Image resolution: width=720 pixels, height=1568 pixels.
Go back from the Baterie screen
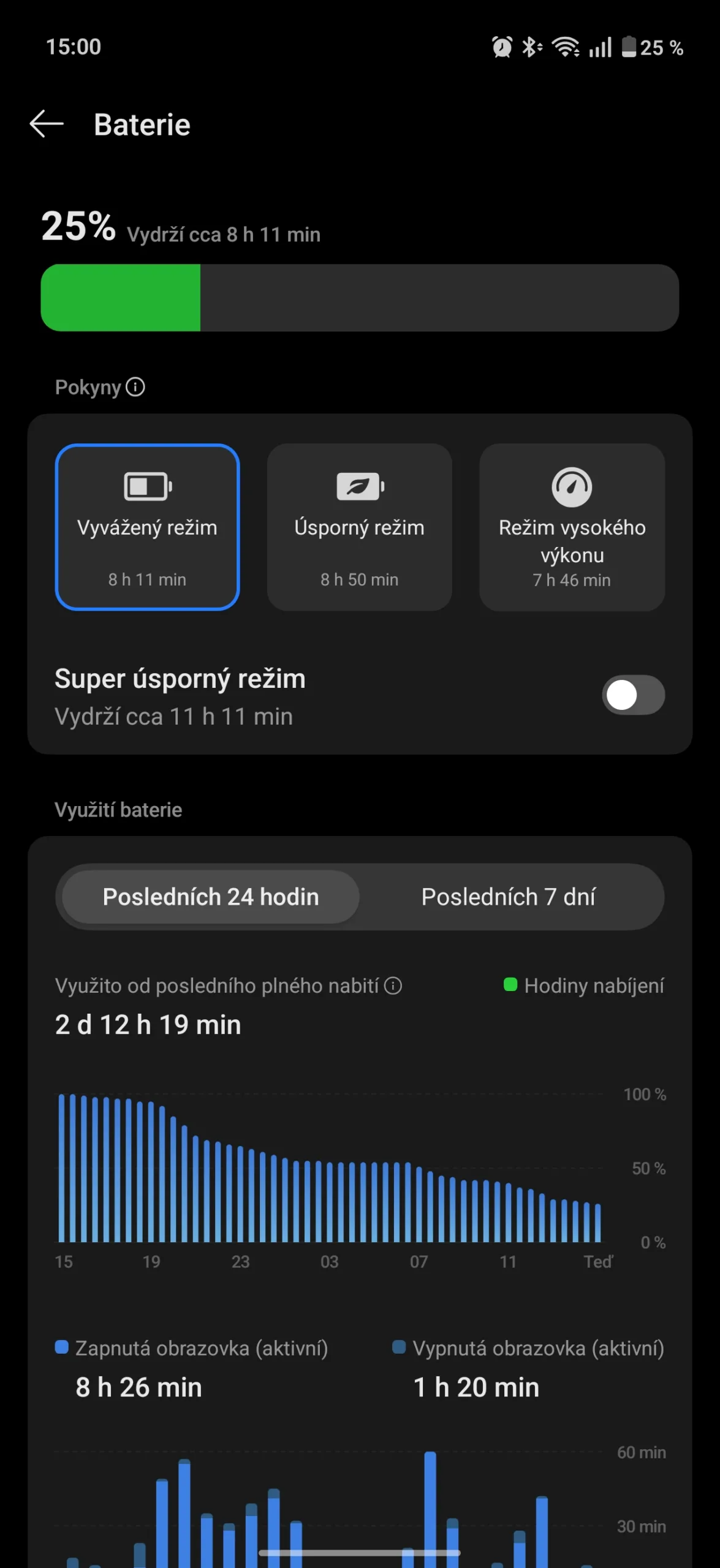(x=47, y=124)
